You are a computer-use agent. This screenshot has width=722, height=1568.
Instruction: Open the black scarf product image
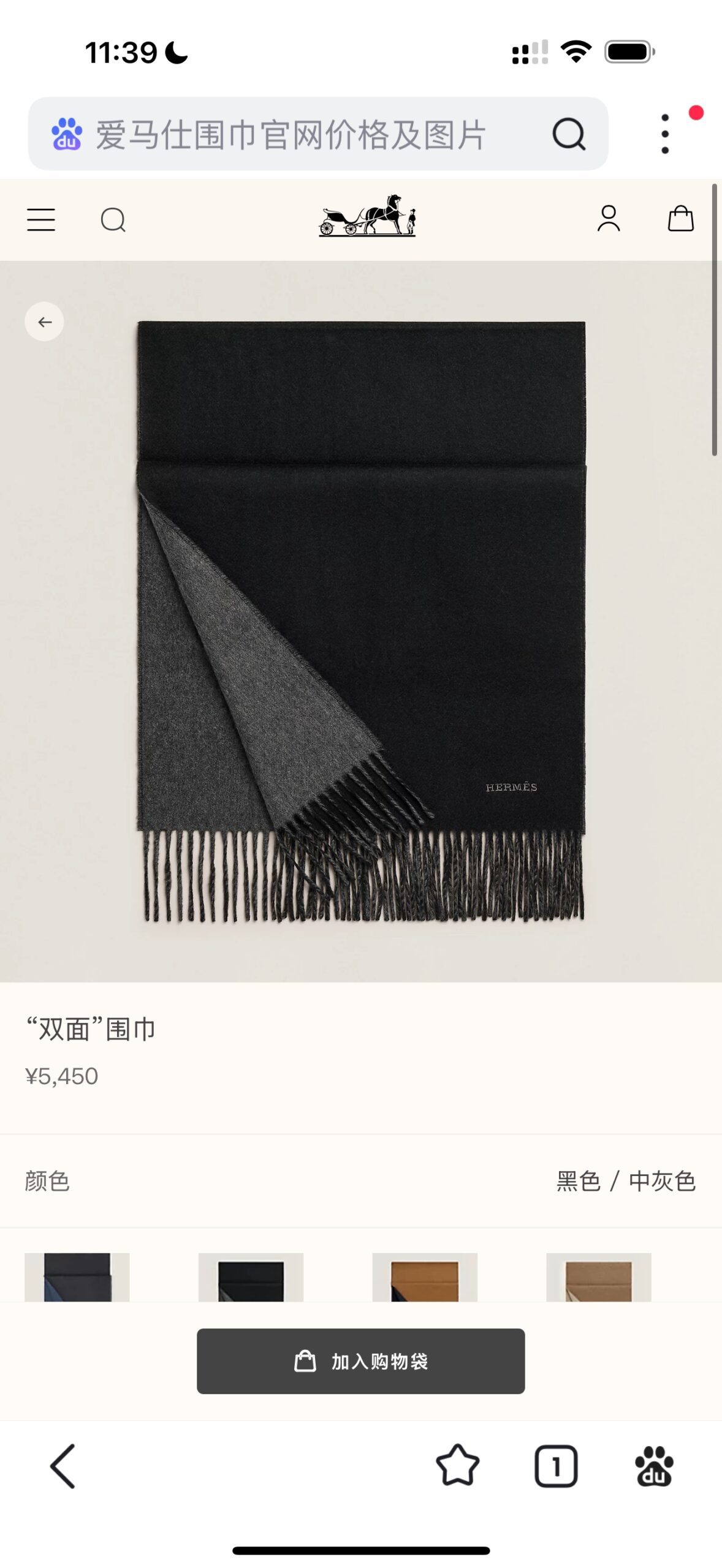(x=361, y=620)
